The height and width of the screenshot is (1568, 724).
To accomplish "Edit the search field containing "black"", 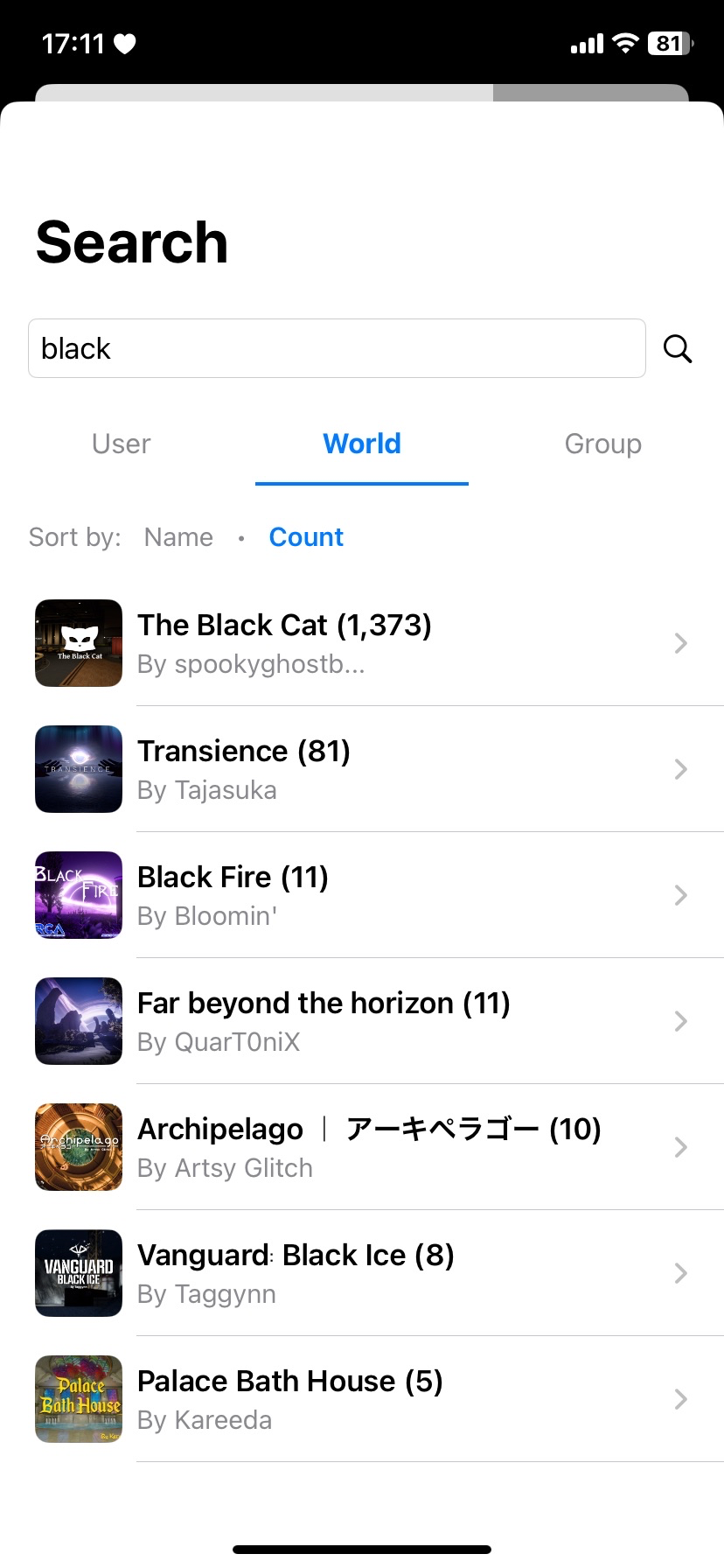I will (337, 348).
